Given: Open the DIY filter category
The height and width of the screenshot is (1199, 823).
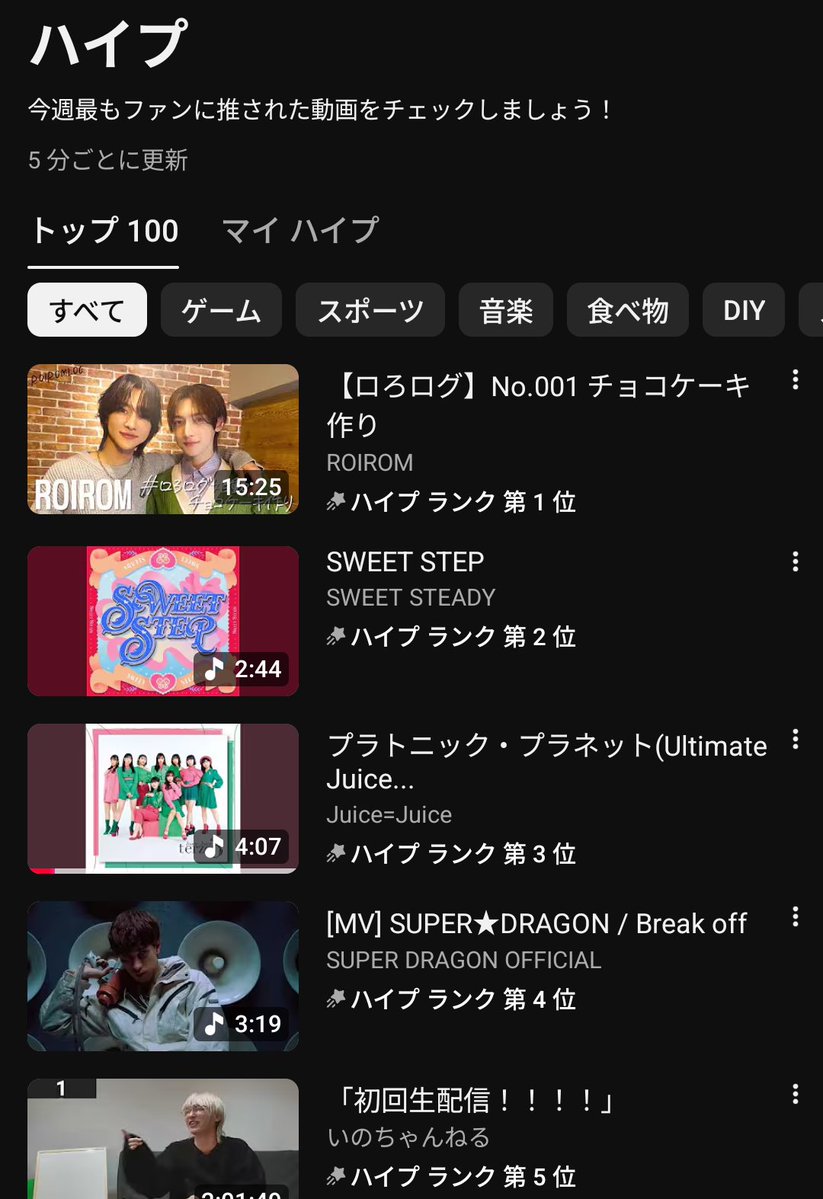Looking at the screenshot, I should tap(743, 310).
